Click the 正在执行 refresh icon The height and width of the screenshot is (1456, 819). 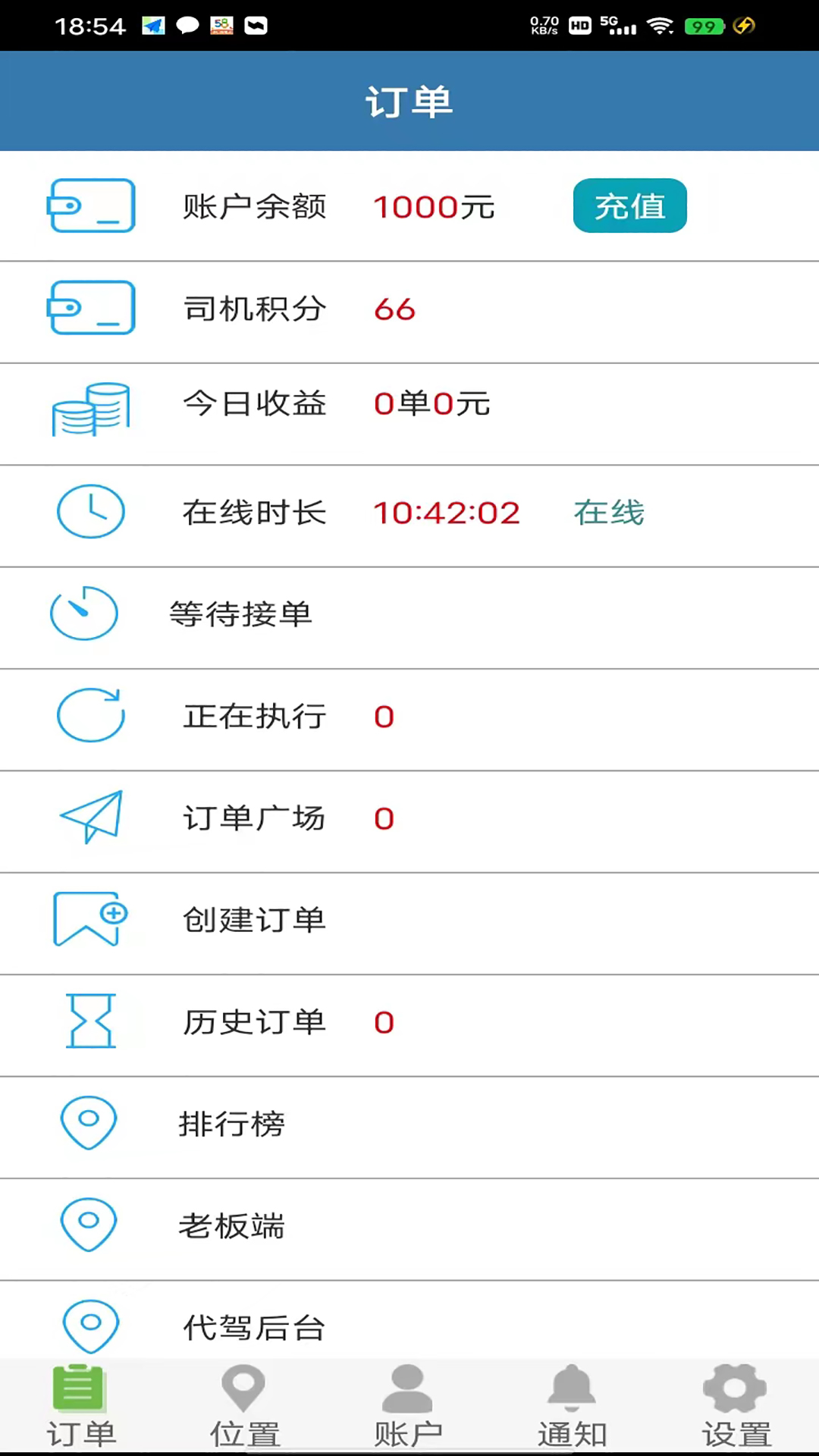click(x=90, y=715)
